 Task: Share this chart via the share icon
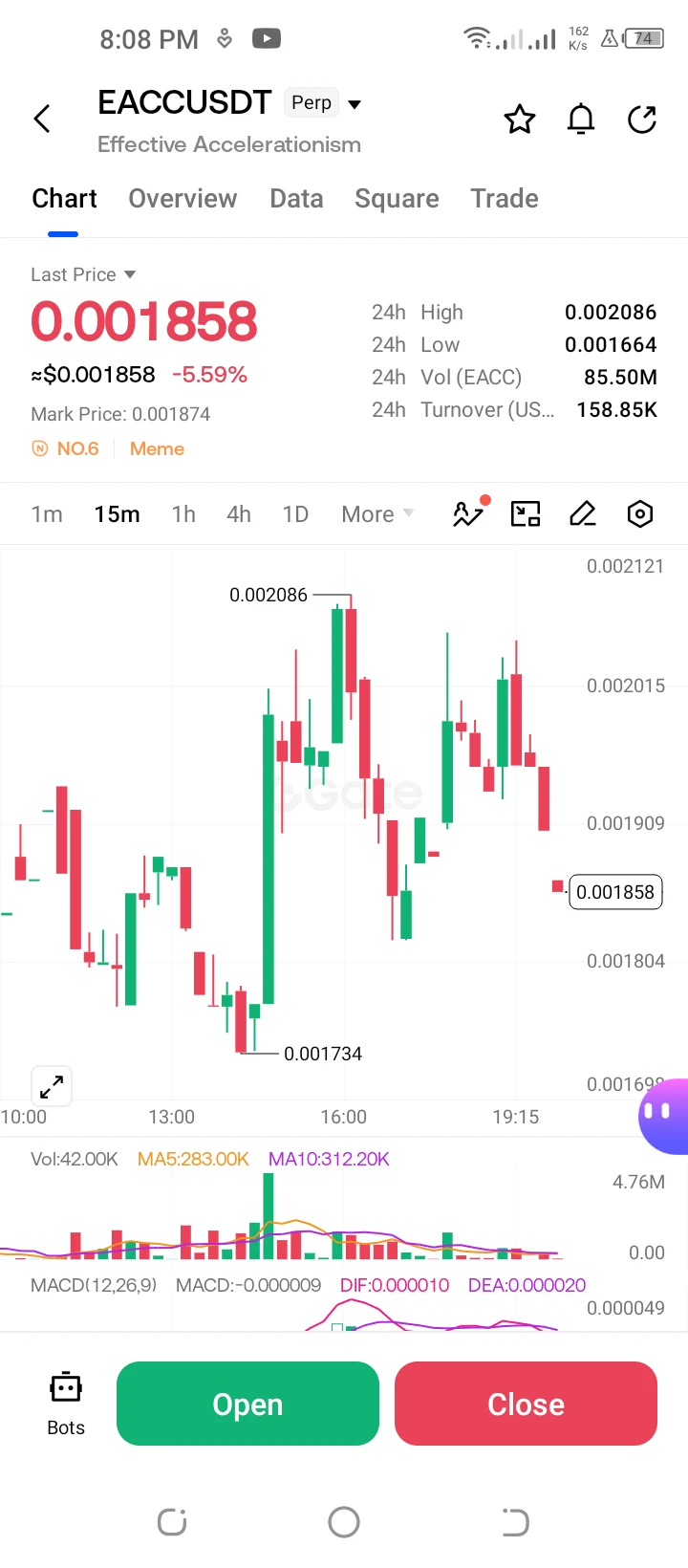click(642, 120)
